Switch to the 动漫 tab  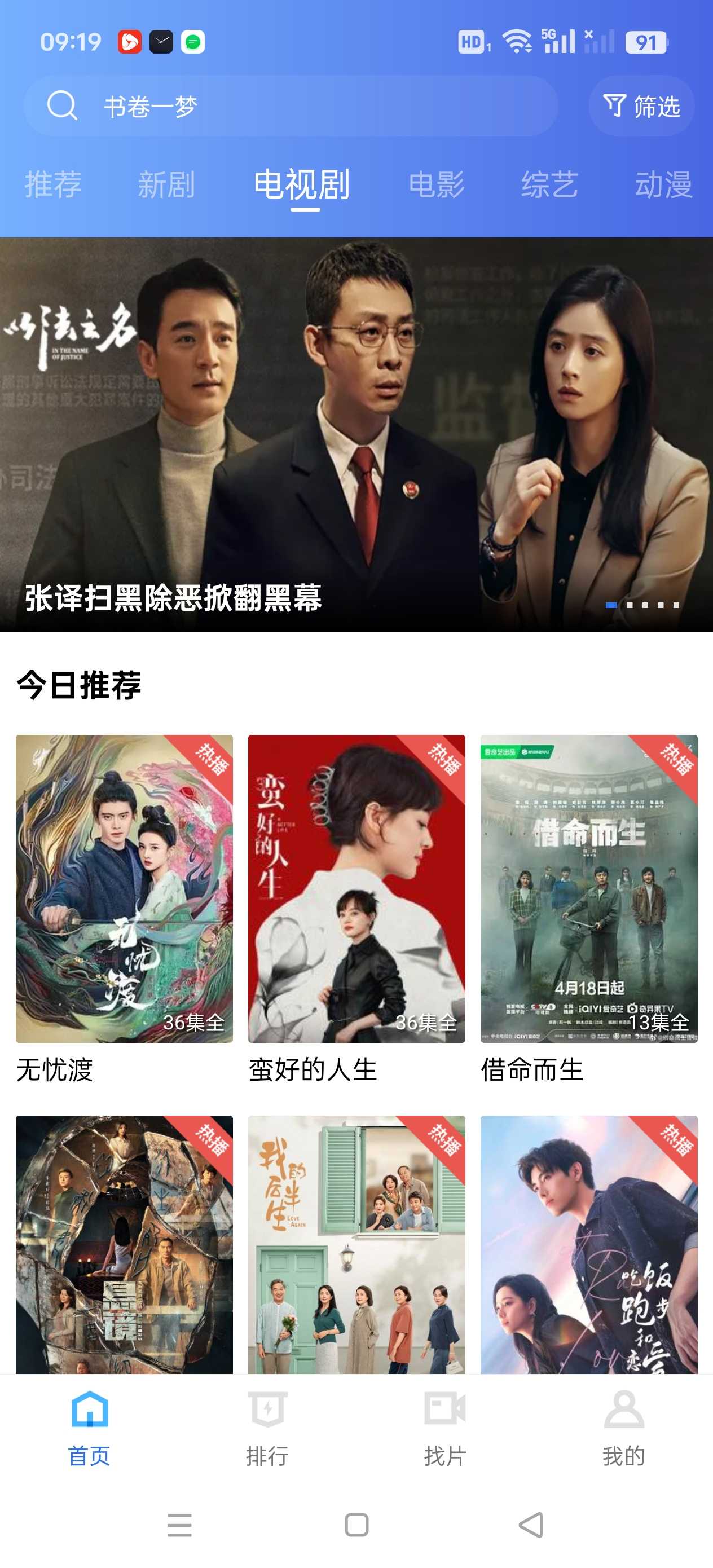(x=664, y=184)
